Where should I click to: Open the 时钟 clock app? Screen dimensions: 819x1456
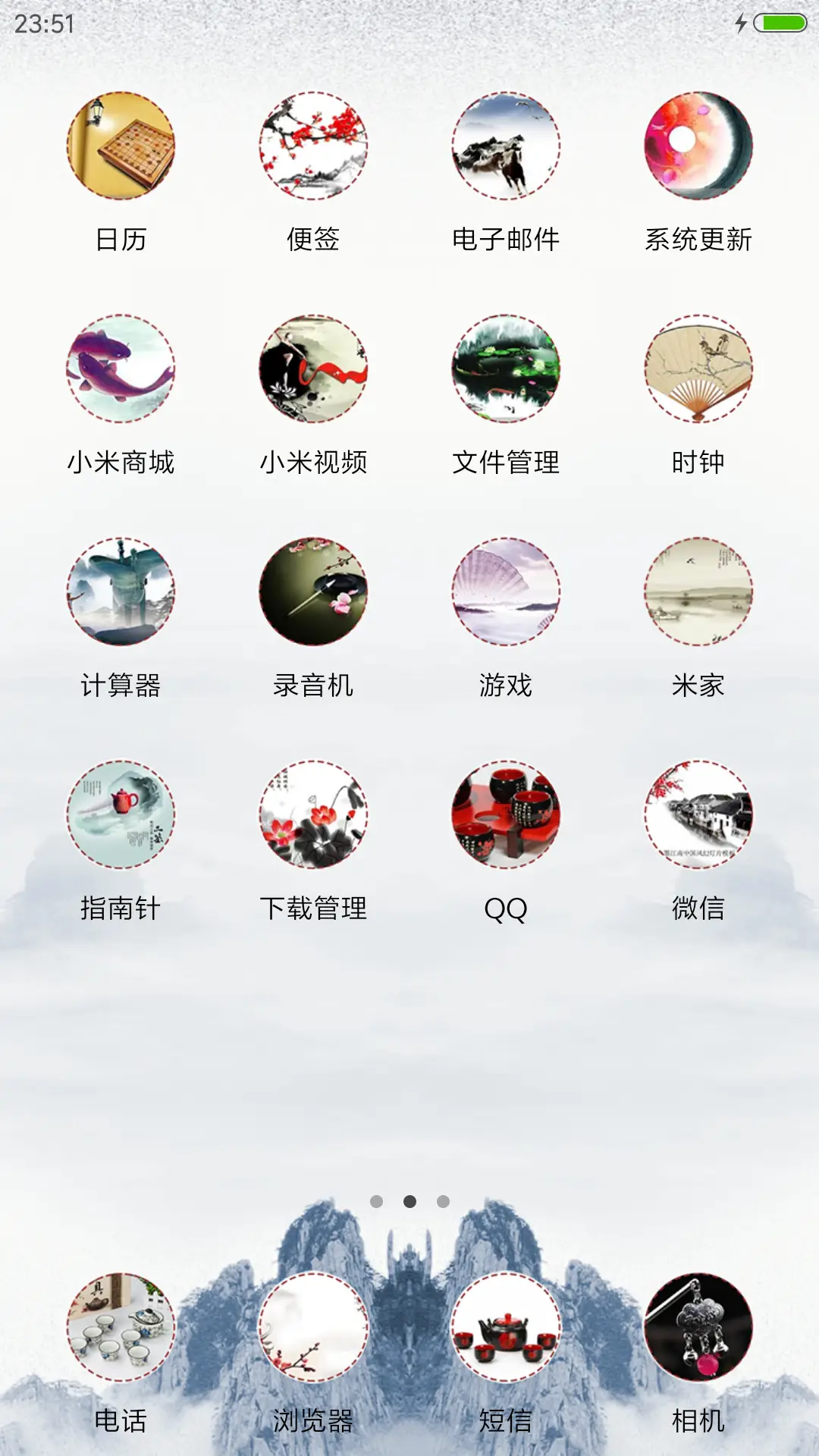pyautogui.click(x=695, y=368)
